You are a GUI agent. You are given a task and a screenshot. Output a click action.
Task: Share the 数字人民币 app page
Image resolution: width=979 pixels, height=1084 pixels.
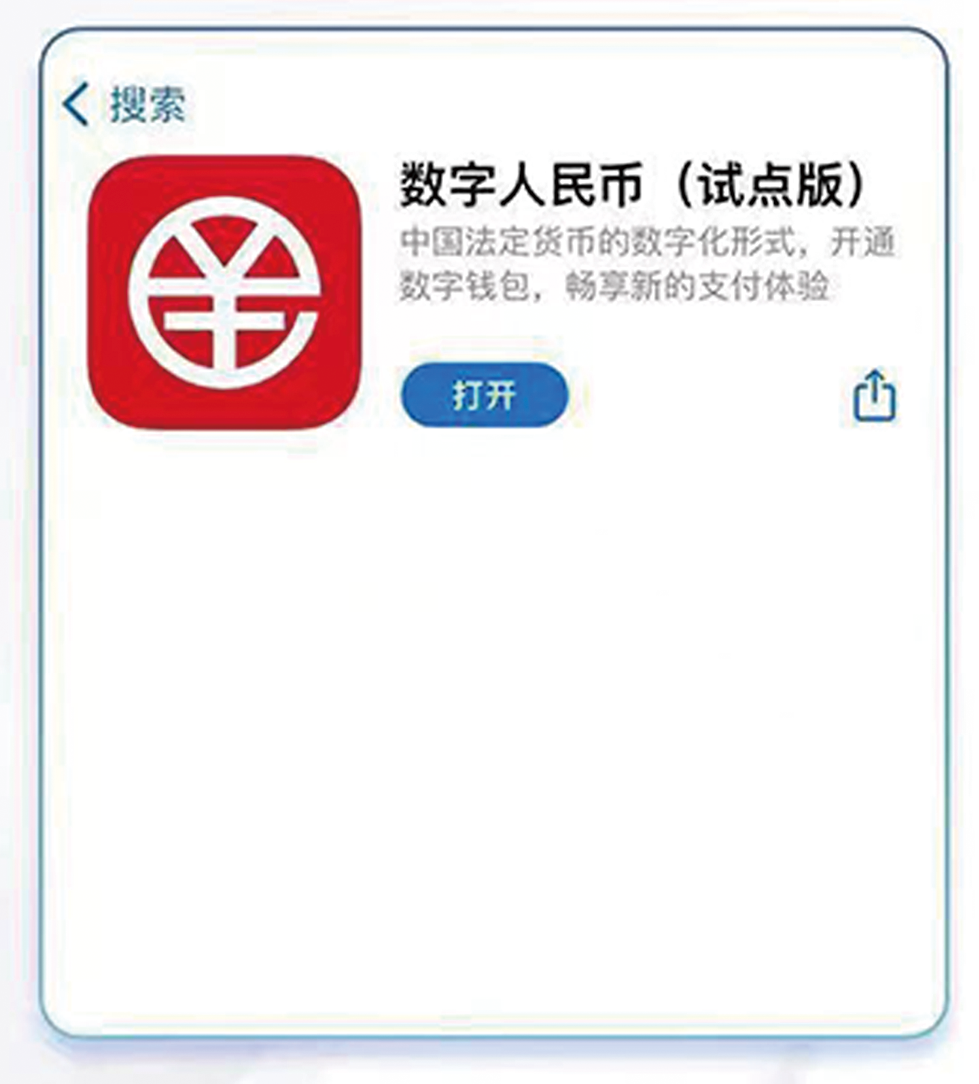pos(875,395)
